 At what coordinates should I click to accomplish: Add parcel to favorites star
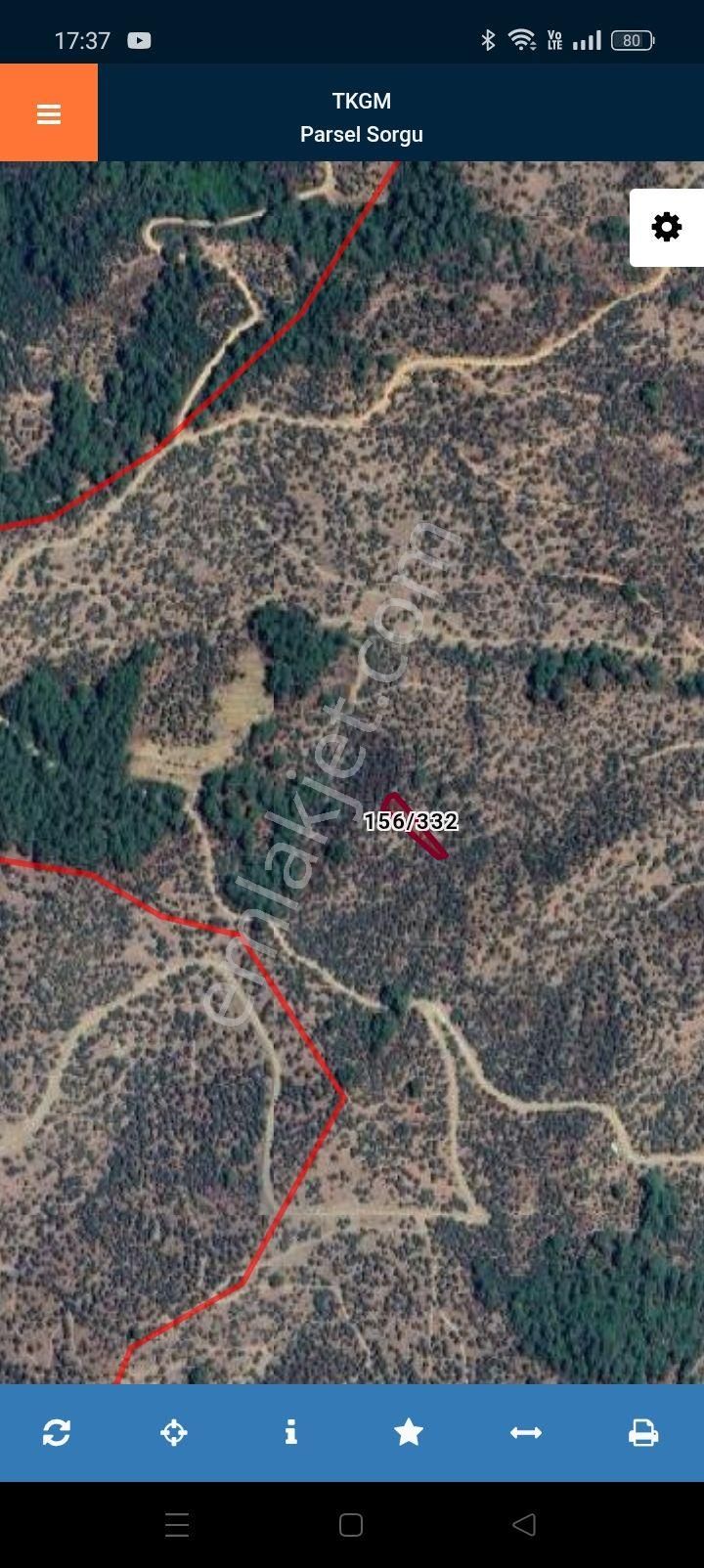pyautogui.click(x=409, y=1433)
